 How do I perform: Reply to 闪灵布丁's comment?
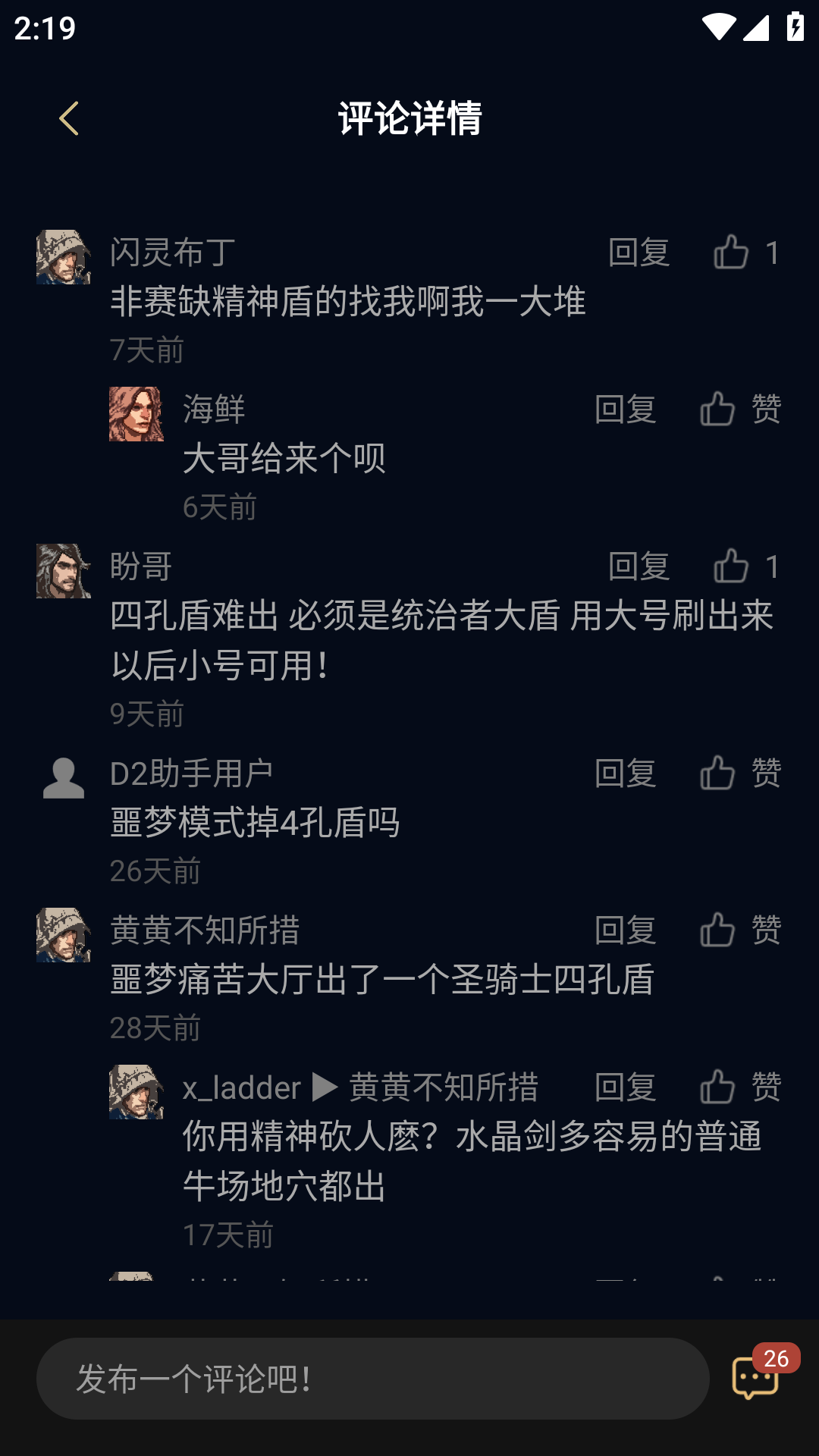[x=639, y=253]
